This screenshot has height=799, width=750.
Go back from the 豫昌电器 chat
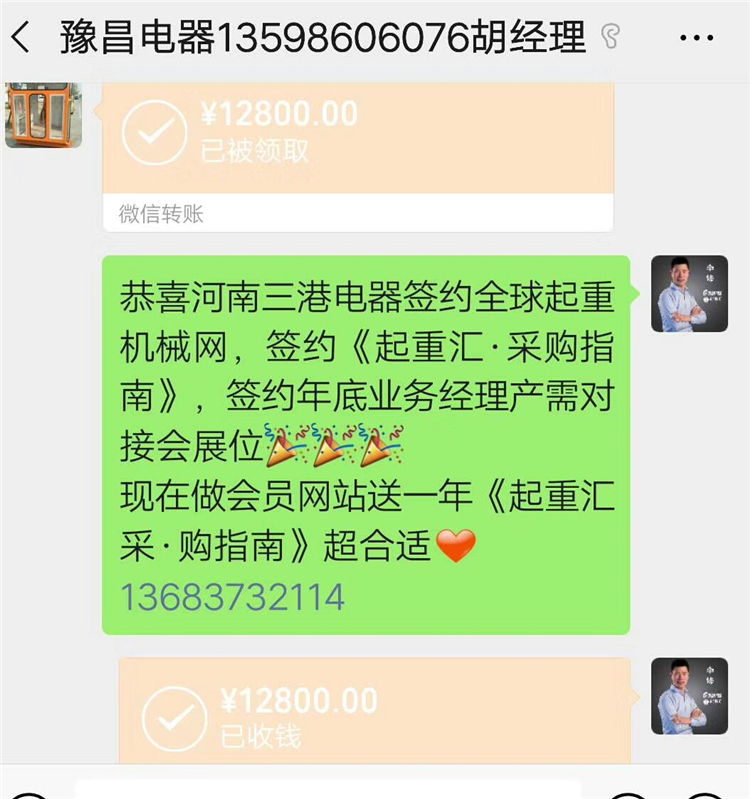point(22,39)
